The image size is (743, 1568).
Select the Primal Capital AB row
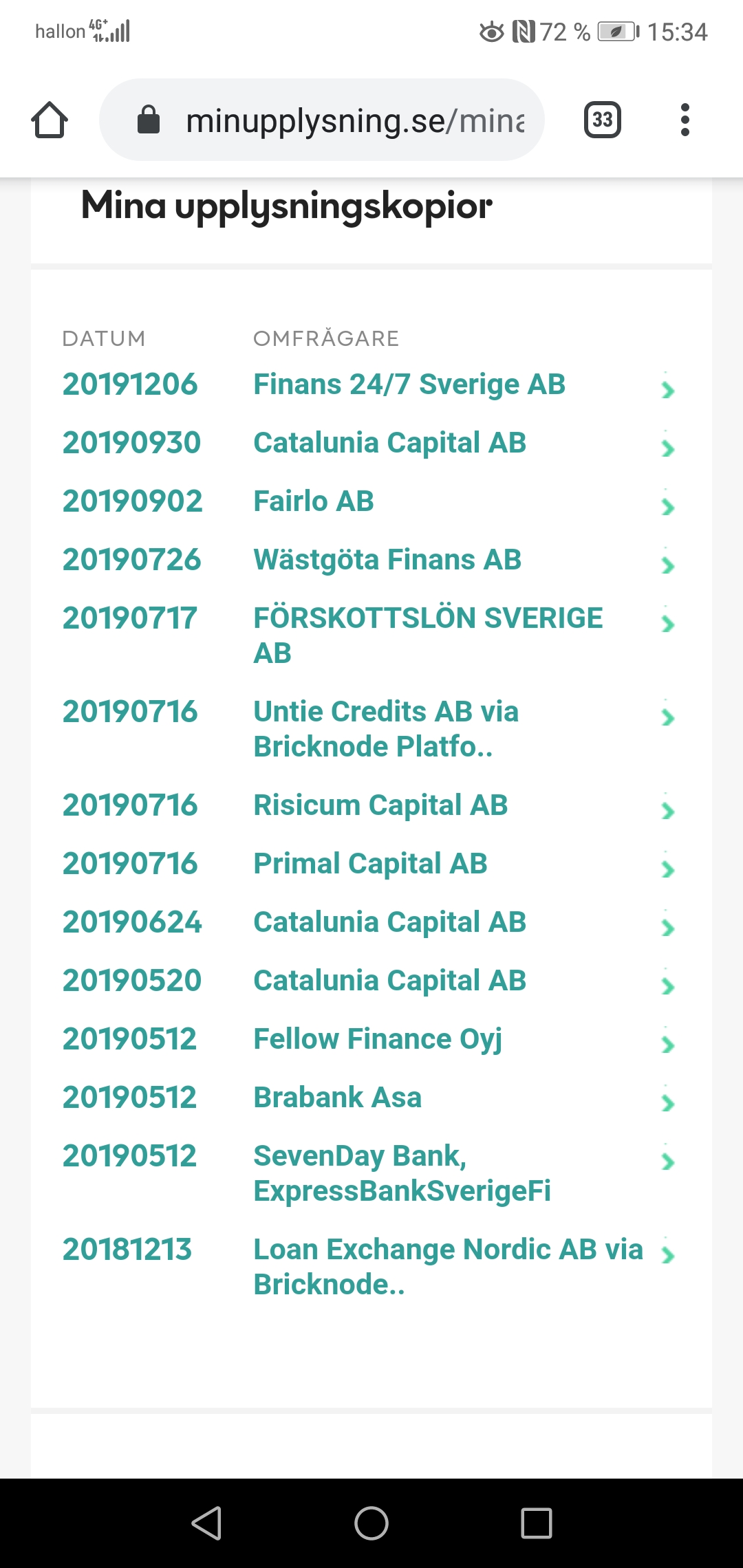[370, 864]
